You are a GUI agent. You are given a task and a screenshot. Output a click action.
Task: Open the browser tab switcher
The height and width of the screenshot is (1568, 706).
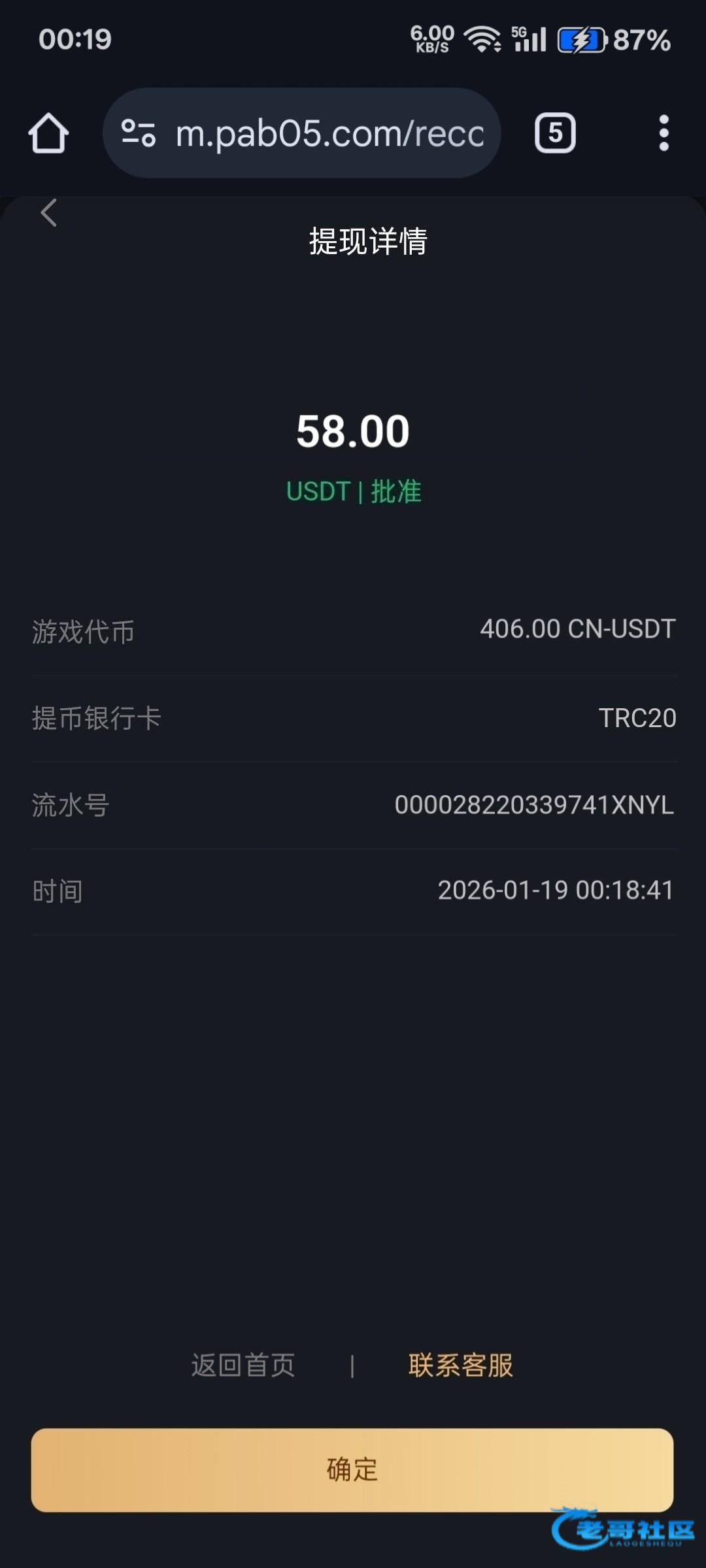click(x=555, y=133)
